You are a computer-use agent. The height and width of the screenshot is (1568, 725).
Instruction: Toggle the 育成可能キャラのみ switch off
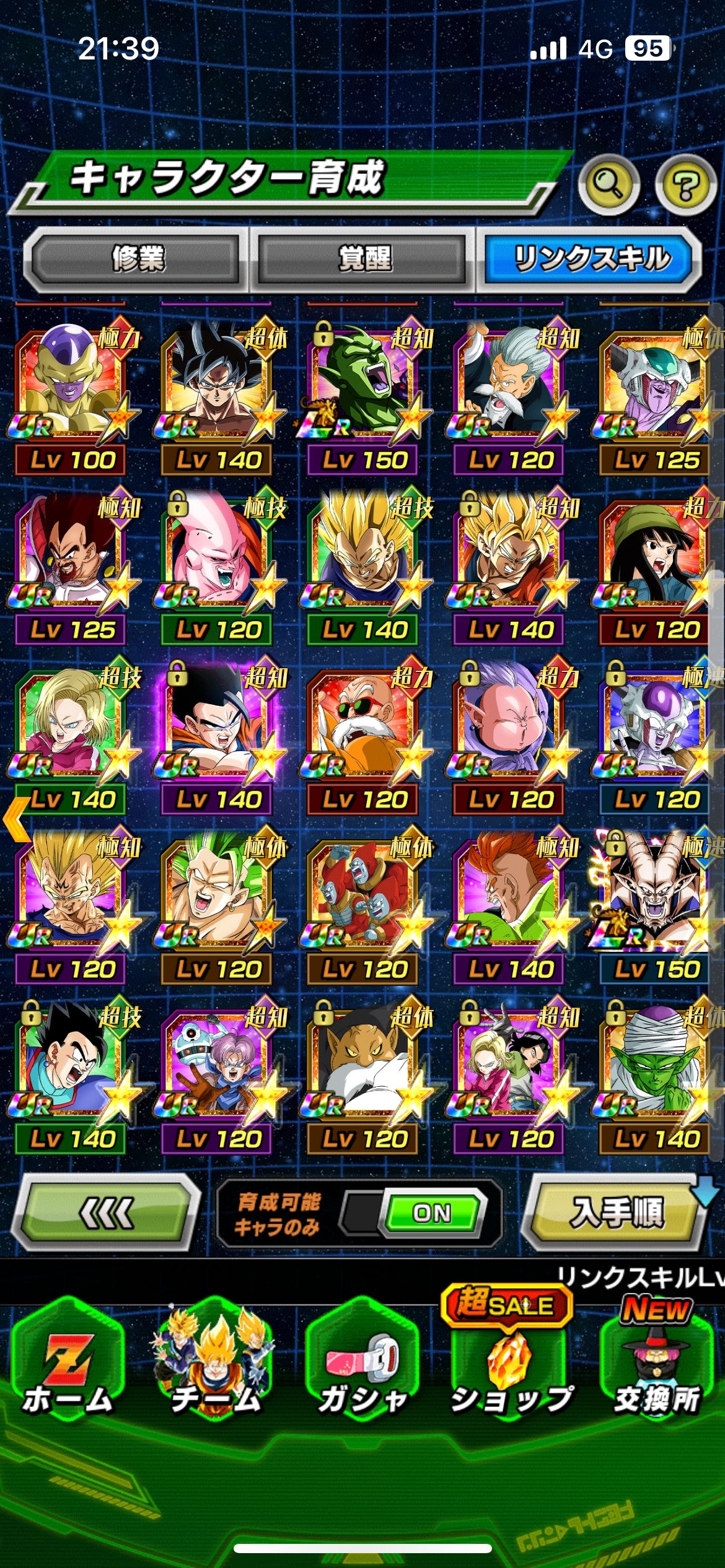[x=432, y=1213]
